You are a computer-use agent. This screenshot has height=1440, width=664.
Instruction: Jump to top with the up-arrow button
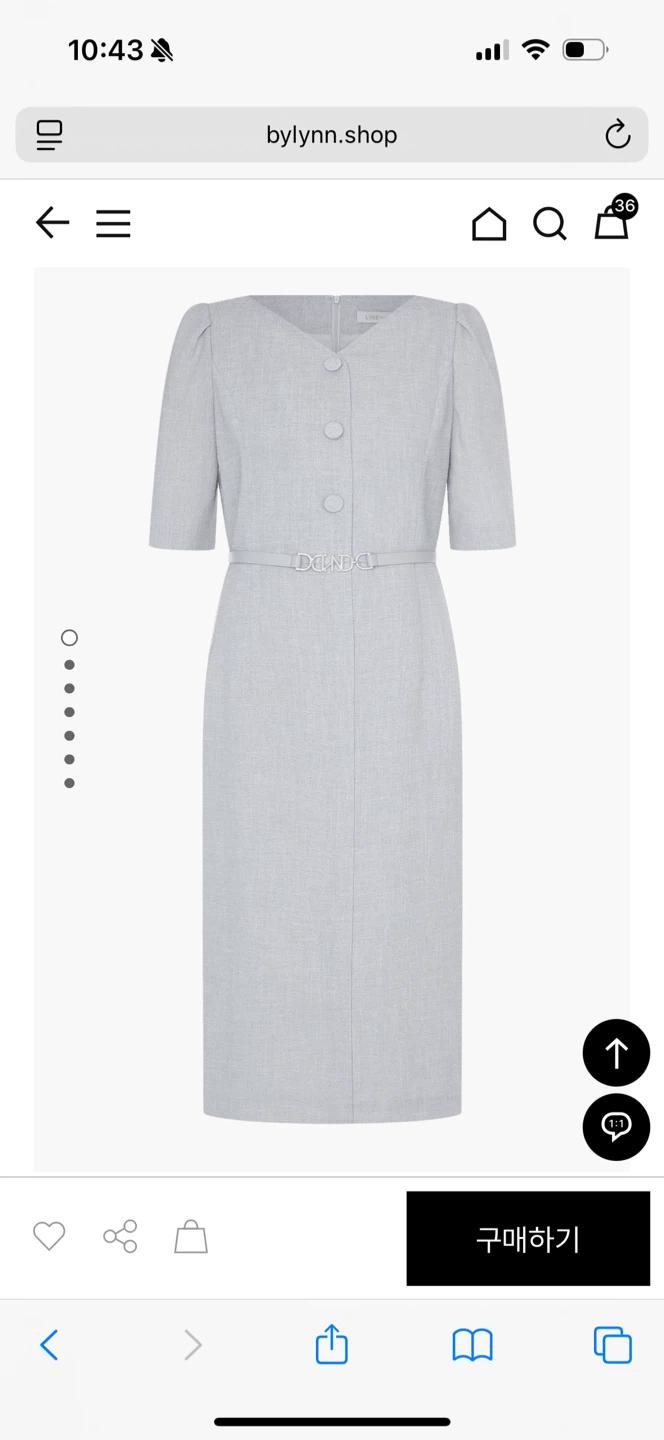click(616, 1053)
